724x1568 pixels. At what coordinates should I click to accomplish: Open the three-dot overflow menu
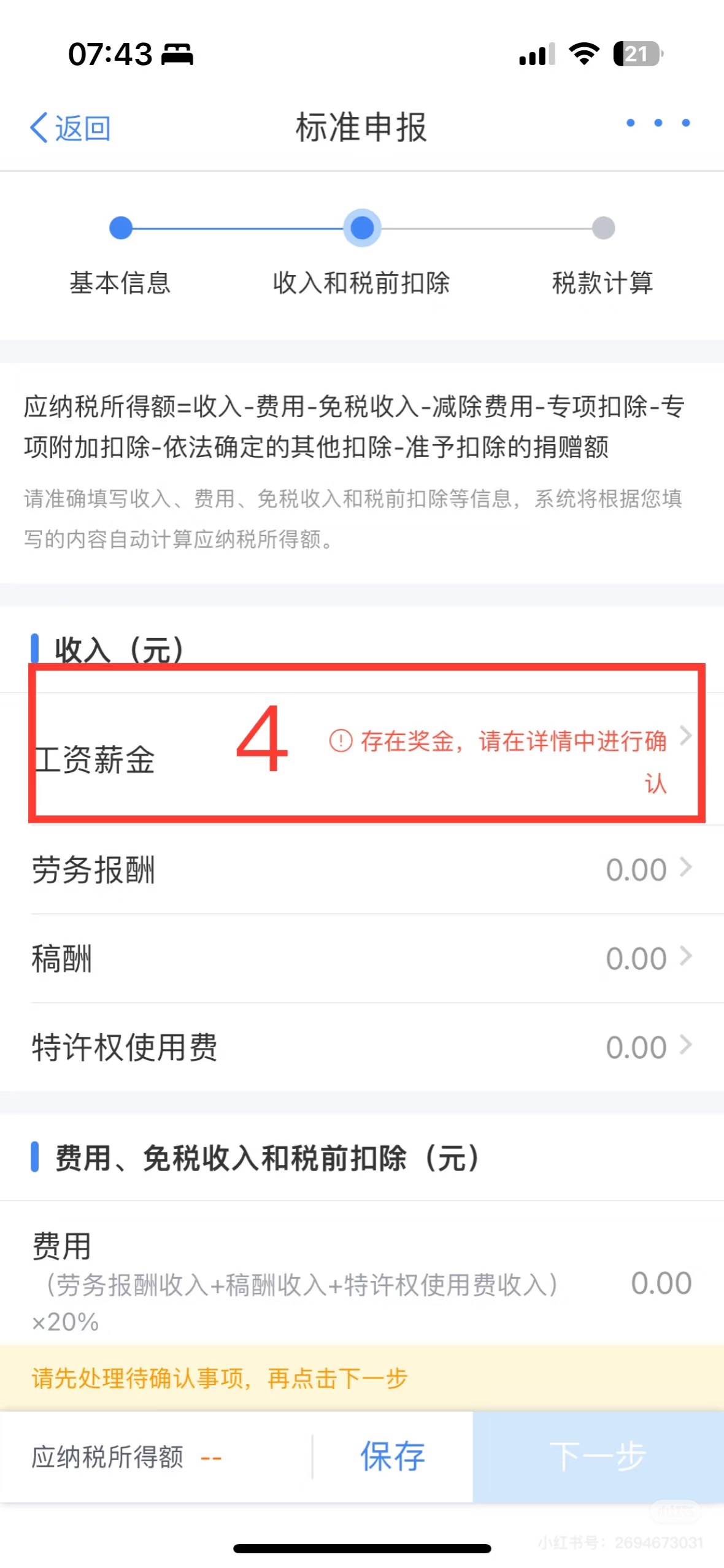click(658, 123)
